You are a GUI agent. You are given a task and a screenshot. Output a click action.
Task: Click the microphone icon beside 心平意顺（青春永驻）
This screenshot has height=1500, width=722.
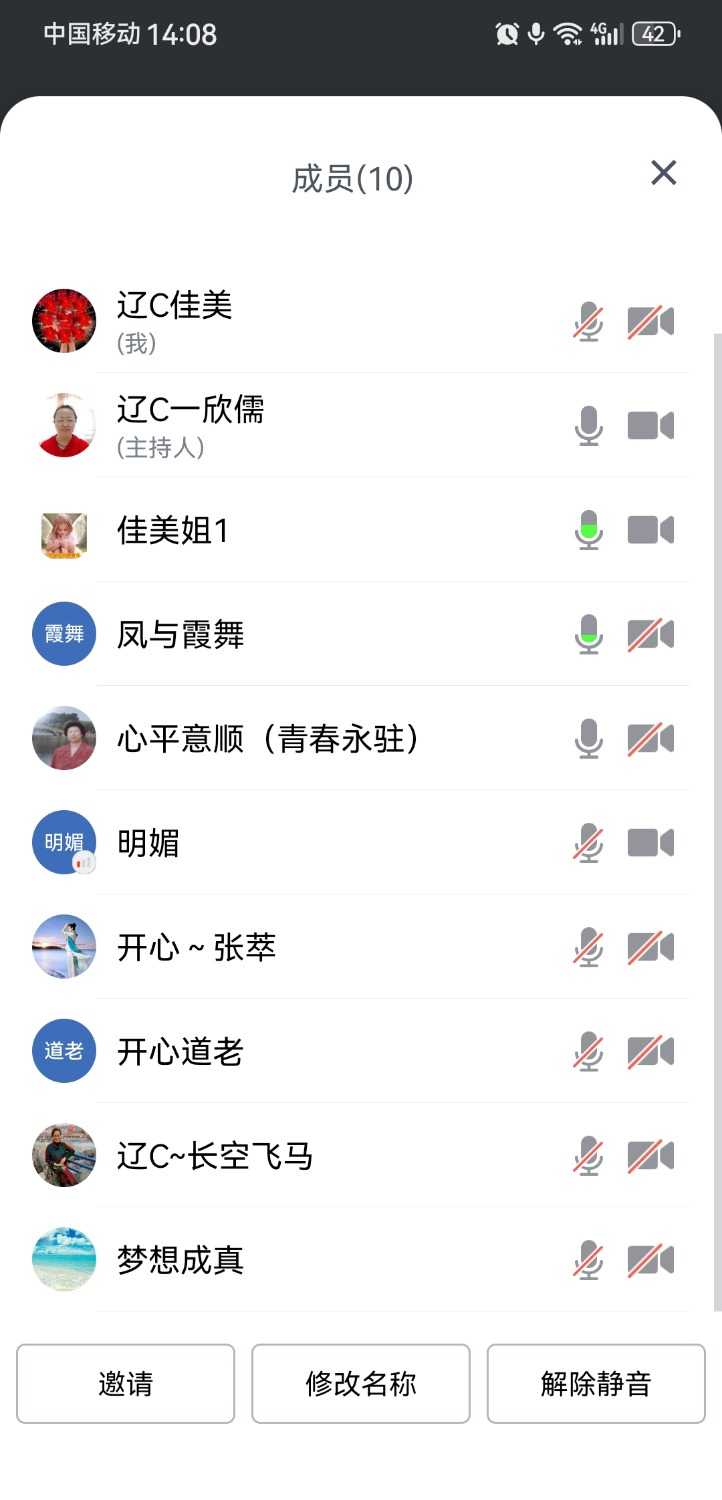(587, 738)
